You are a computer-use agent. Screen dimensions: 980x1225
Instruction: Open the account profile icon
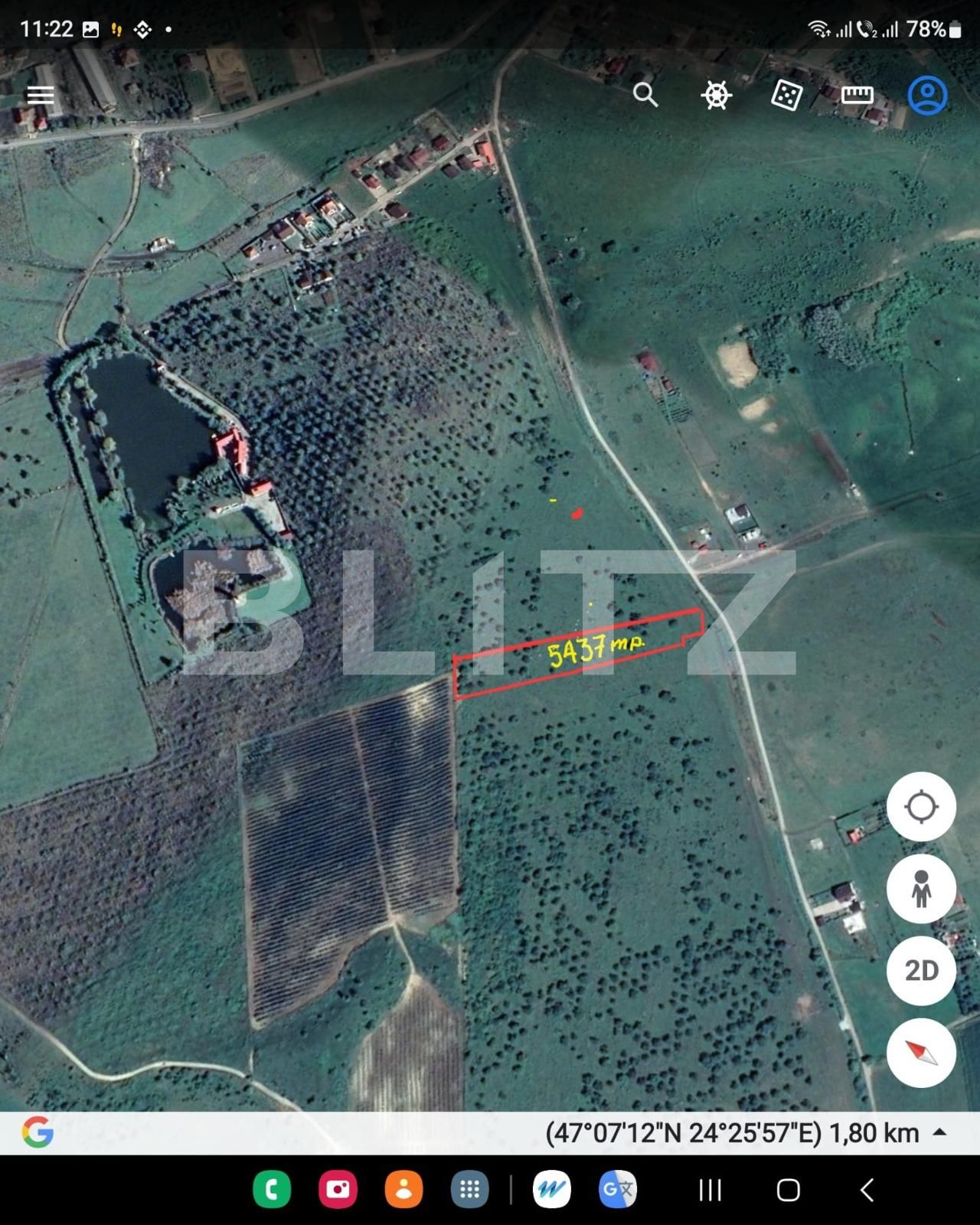pyautogui.click(x=927, y=95)
